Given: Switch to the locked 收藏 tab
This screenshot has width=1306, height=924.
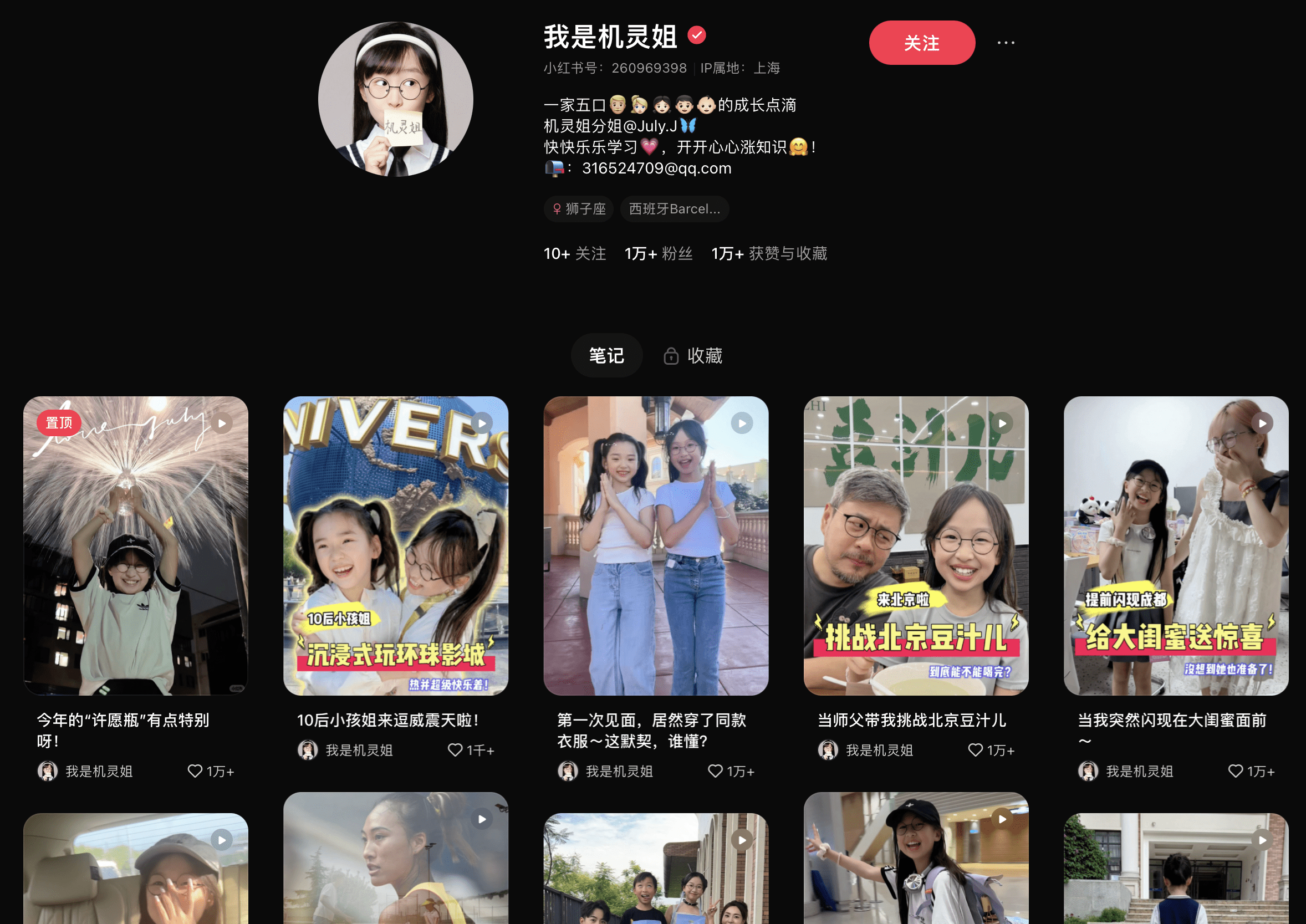Looking at the screenshot, I should pyautogui.click(x=692, y=356).
